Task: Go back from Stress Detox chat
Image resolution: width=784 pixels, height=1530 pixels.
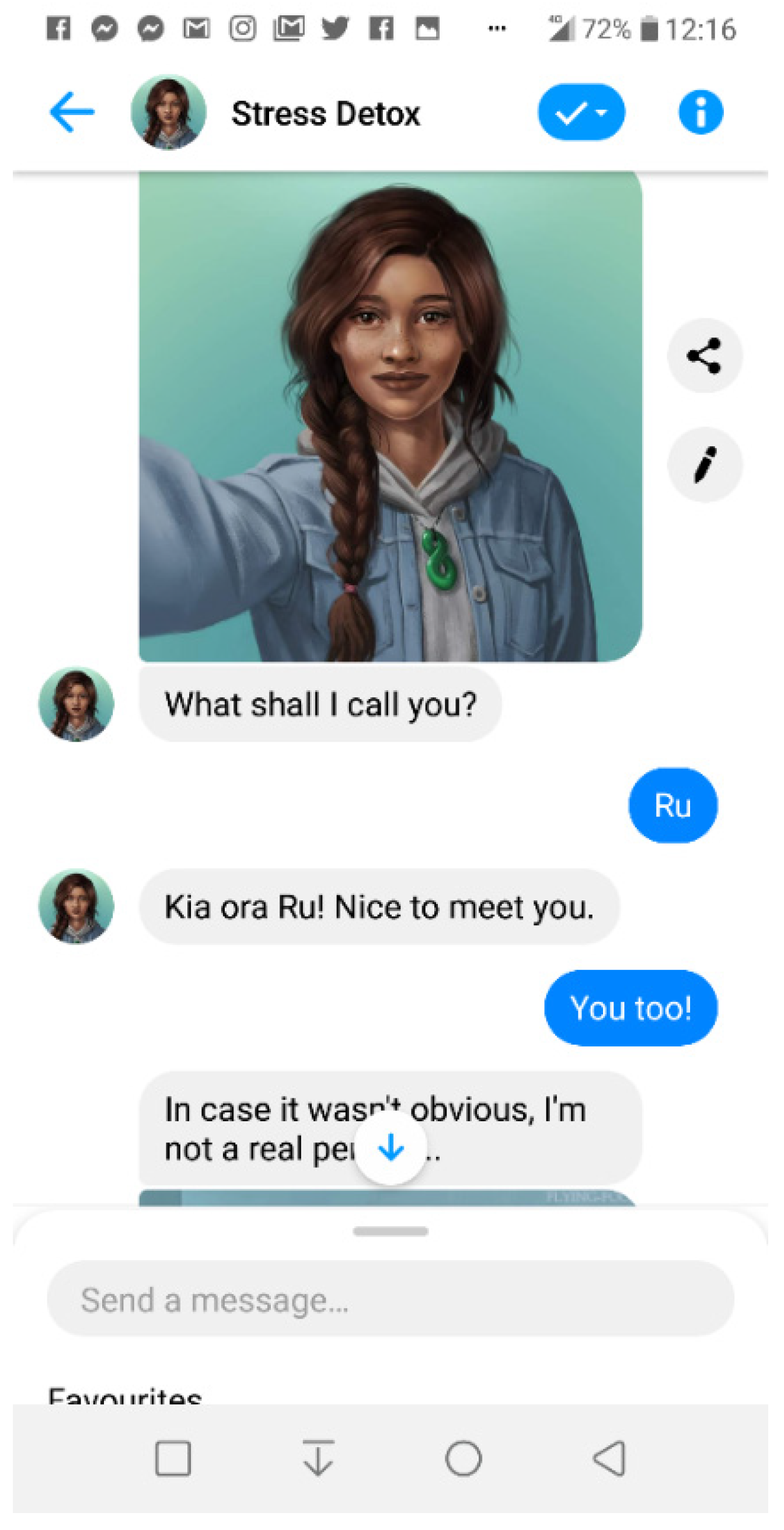Action: click(x=71, y=112)
